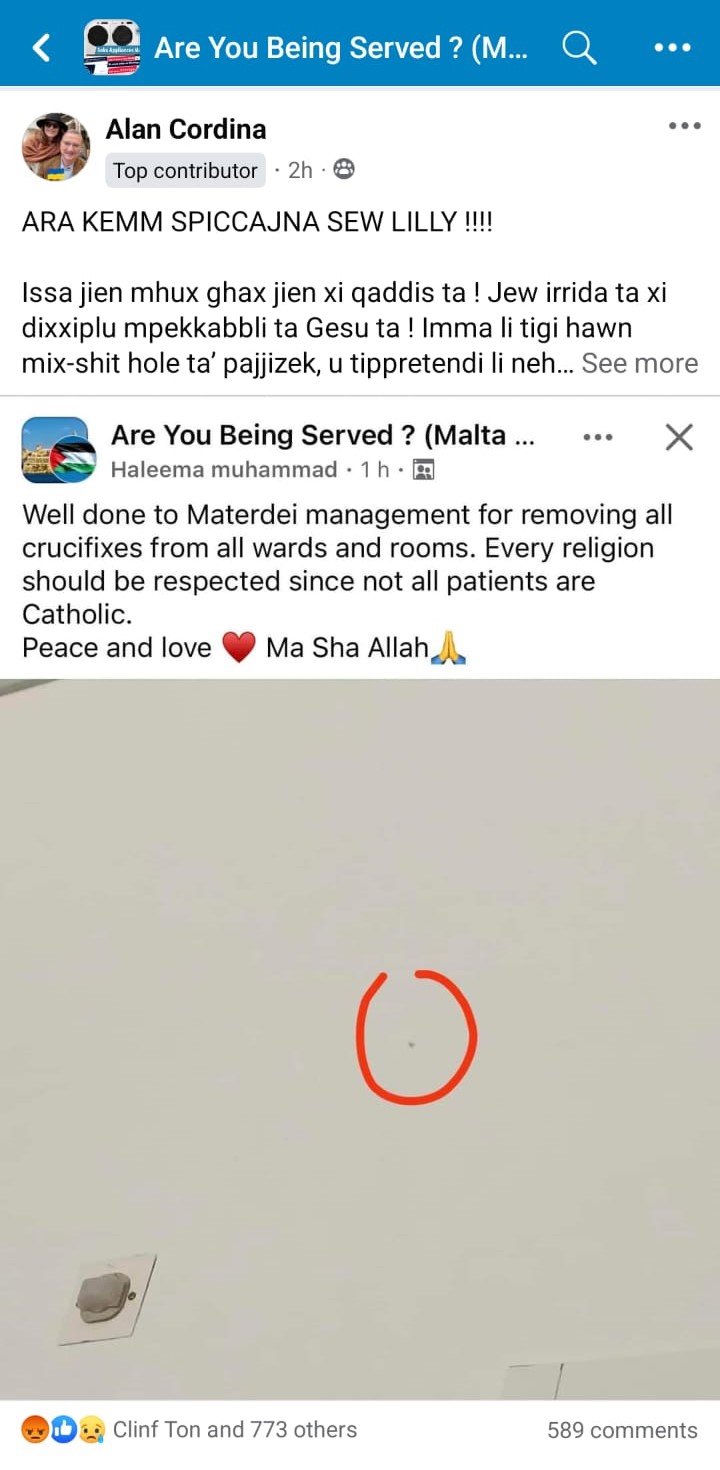Open Alan Cordina's profile picture
The width and height of the screenshot is (720, 1470).
pos(56,147)
